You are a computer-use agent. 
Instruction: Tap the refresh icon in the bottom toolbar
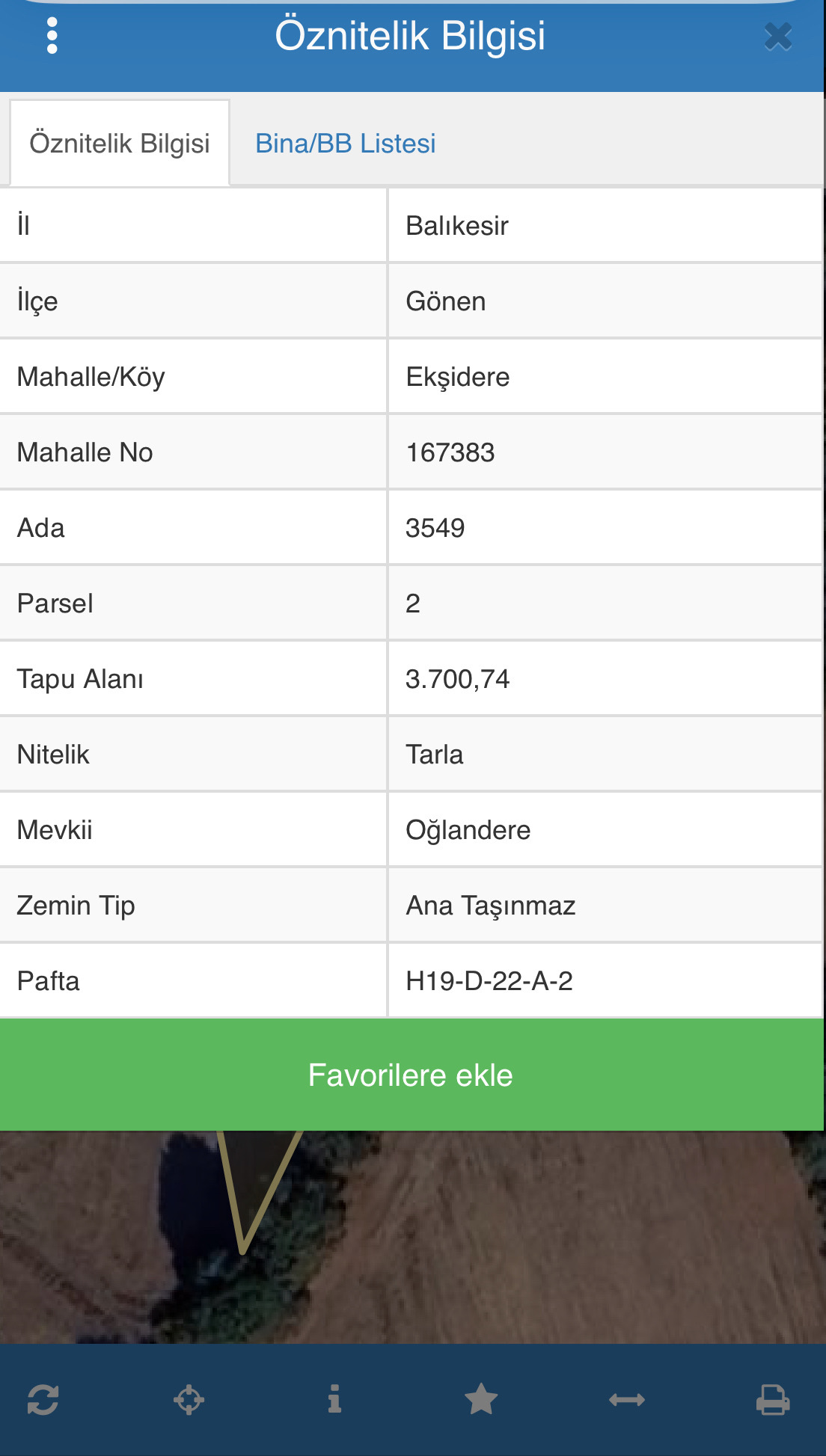[x=43, y=1400]
